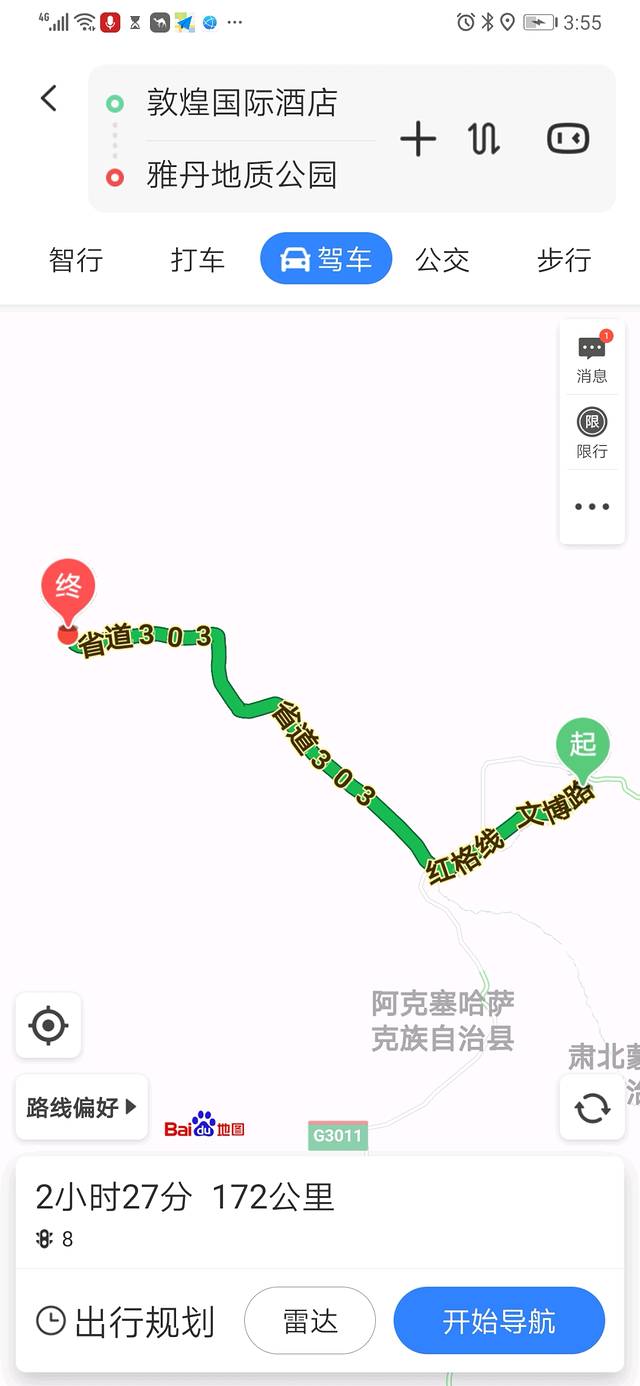Edit the starting point 敦煌国际酒店
640x1386 pixels.
[x=242, y=103]
